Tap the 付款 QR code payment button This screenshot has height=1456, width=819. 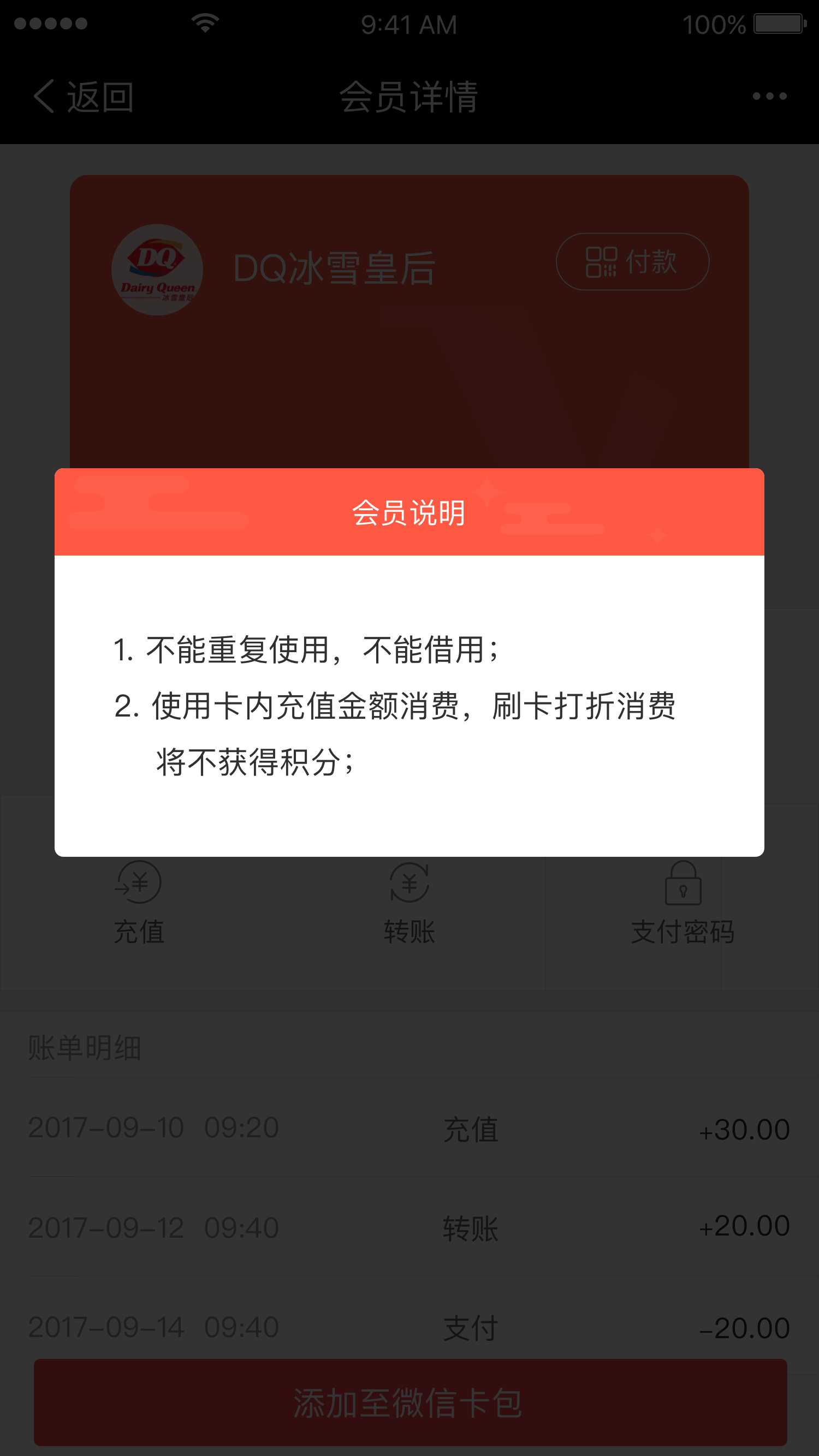[x=632, y=262]
